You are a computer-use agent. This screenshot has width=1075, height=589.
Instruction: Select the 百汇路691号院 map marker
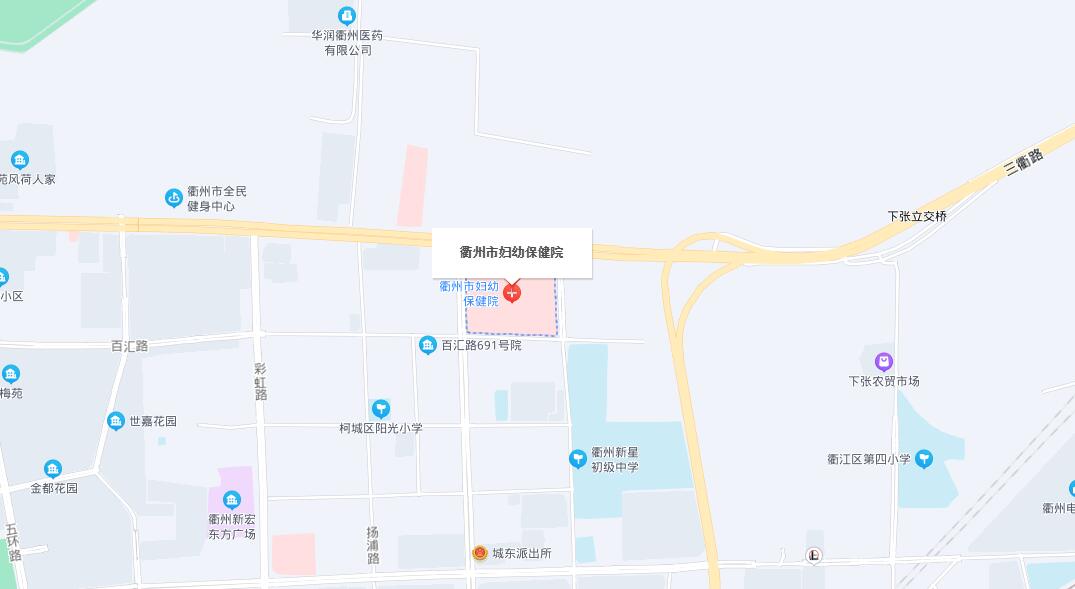[x=428, y=345]
